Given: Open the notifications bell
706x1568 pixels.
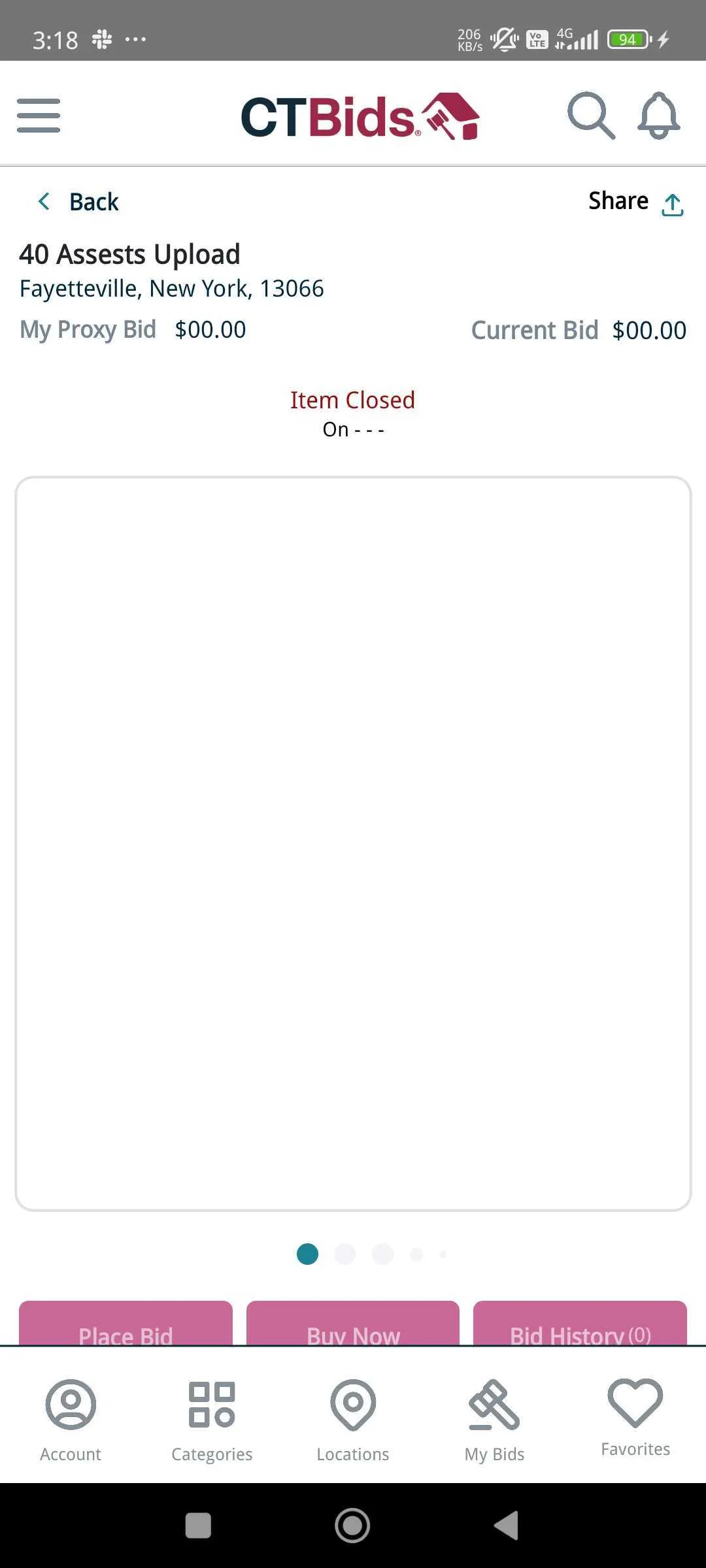Looking at the screenshot, I should (x=658, y=116).
